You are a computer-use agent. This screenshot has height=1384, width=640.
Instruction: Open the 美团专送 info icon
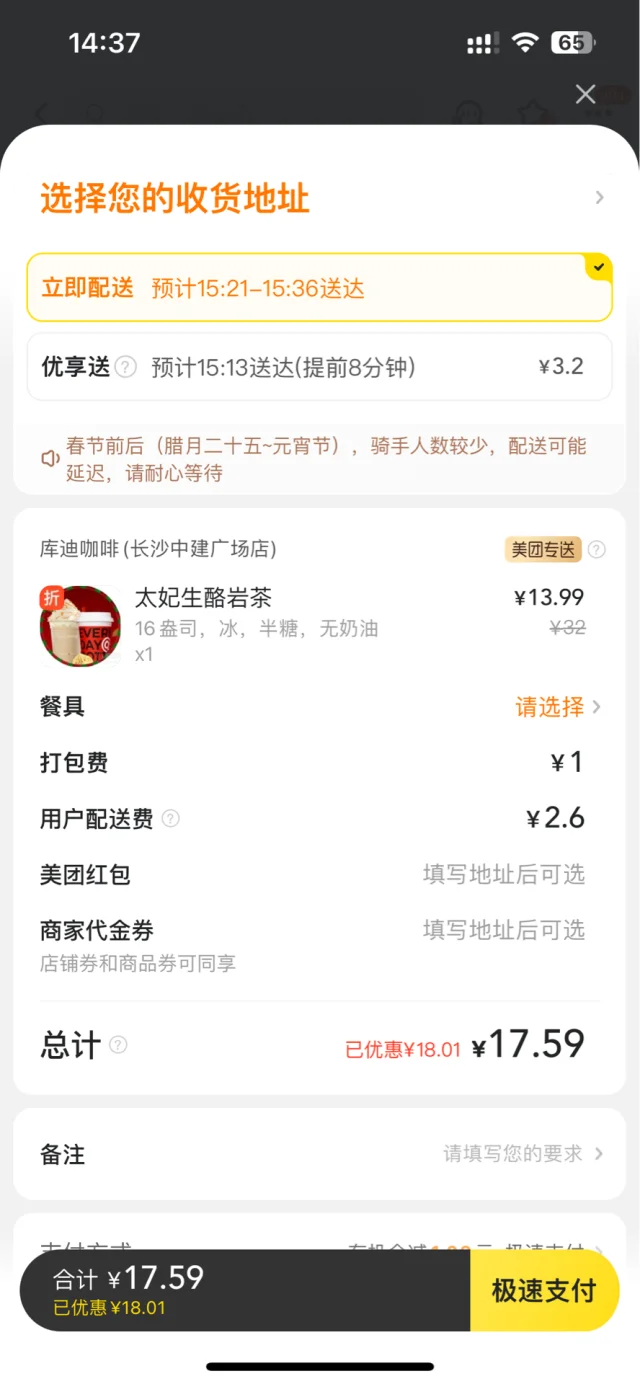pyautogui.click(x=597, y=549)
